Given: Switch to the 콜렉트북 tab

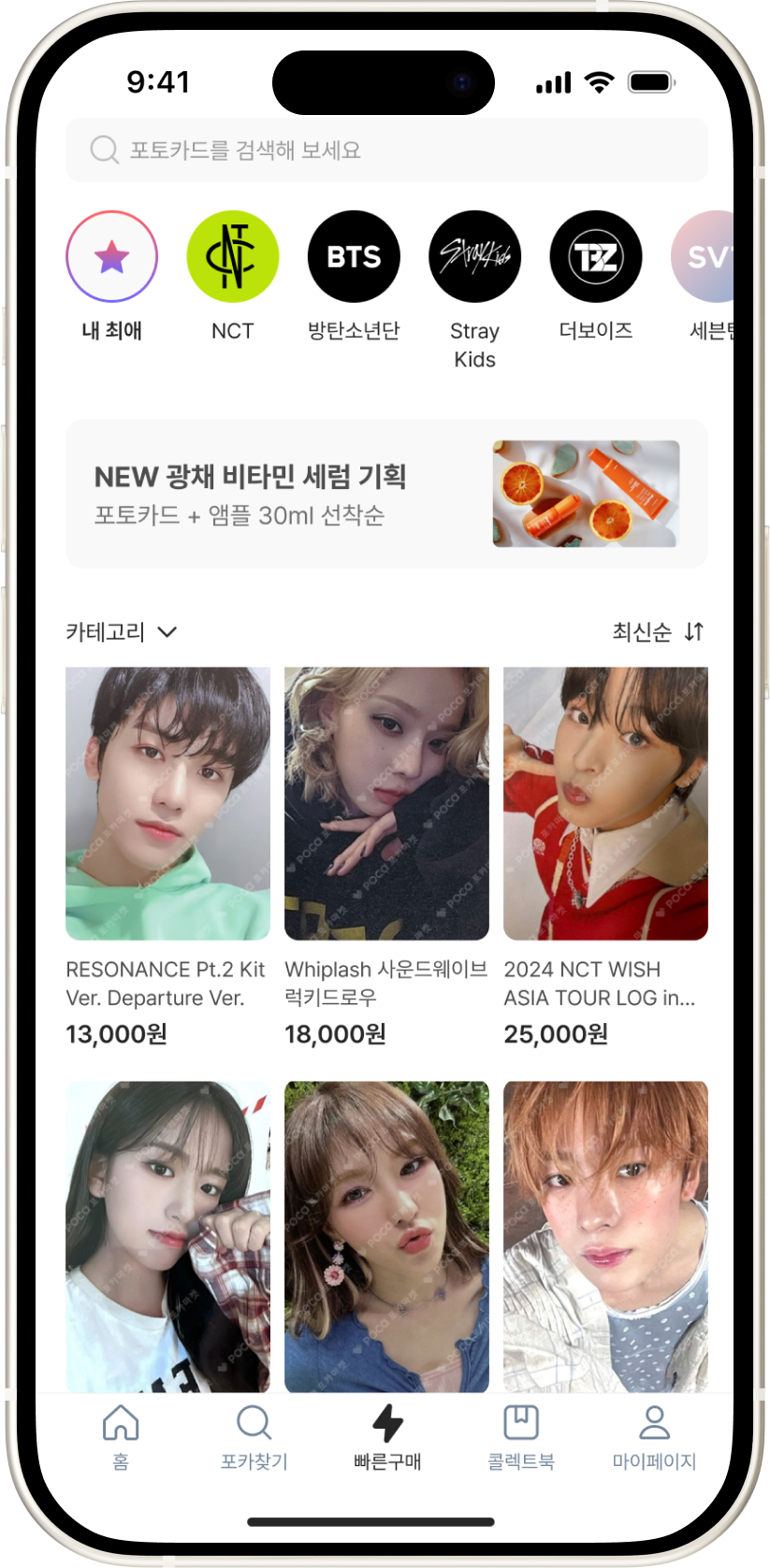Looking at the screenshot, I should click(x=520, y=1437).
